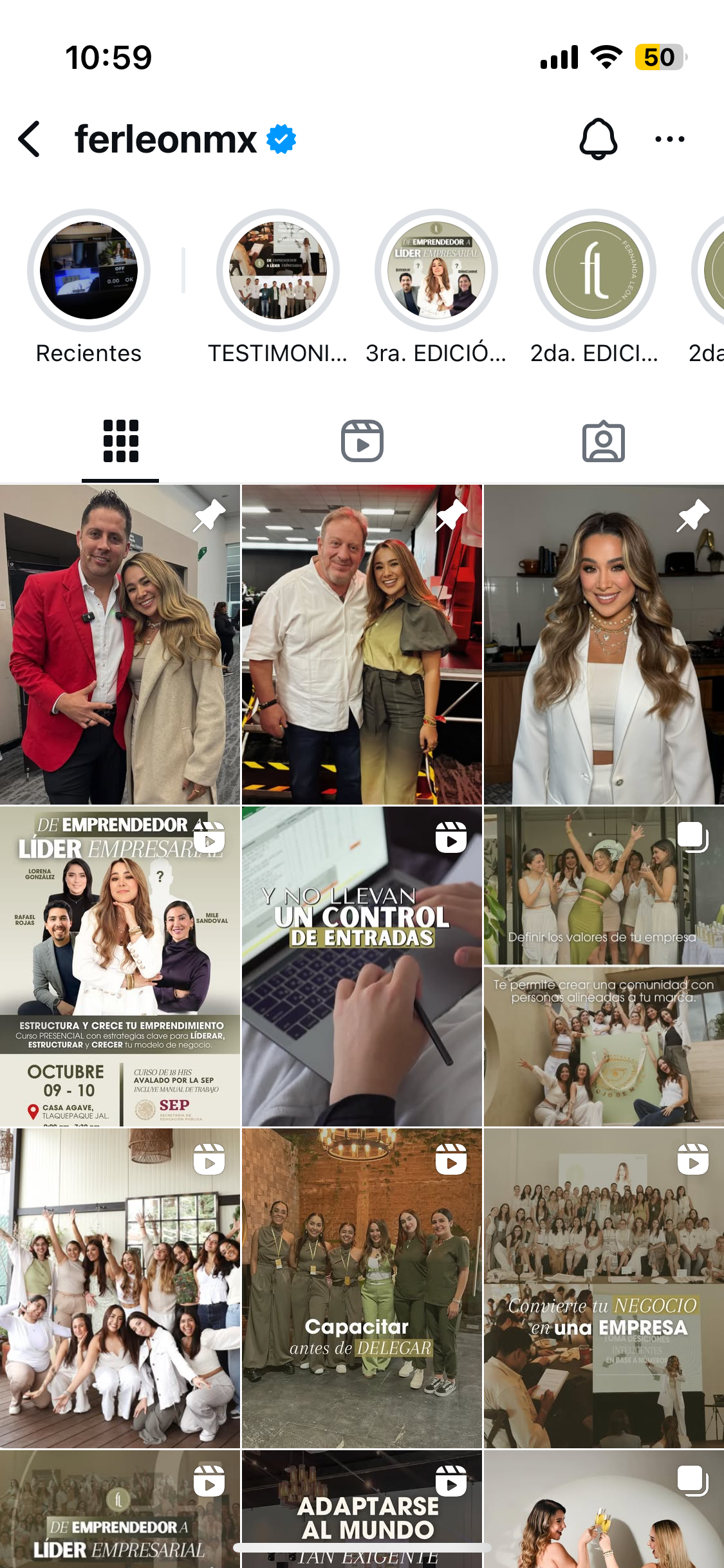Open the three-dot options menu
The height and width of the screenshot is (1568, 724).
click(x=669, y=138)
